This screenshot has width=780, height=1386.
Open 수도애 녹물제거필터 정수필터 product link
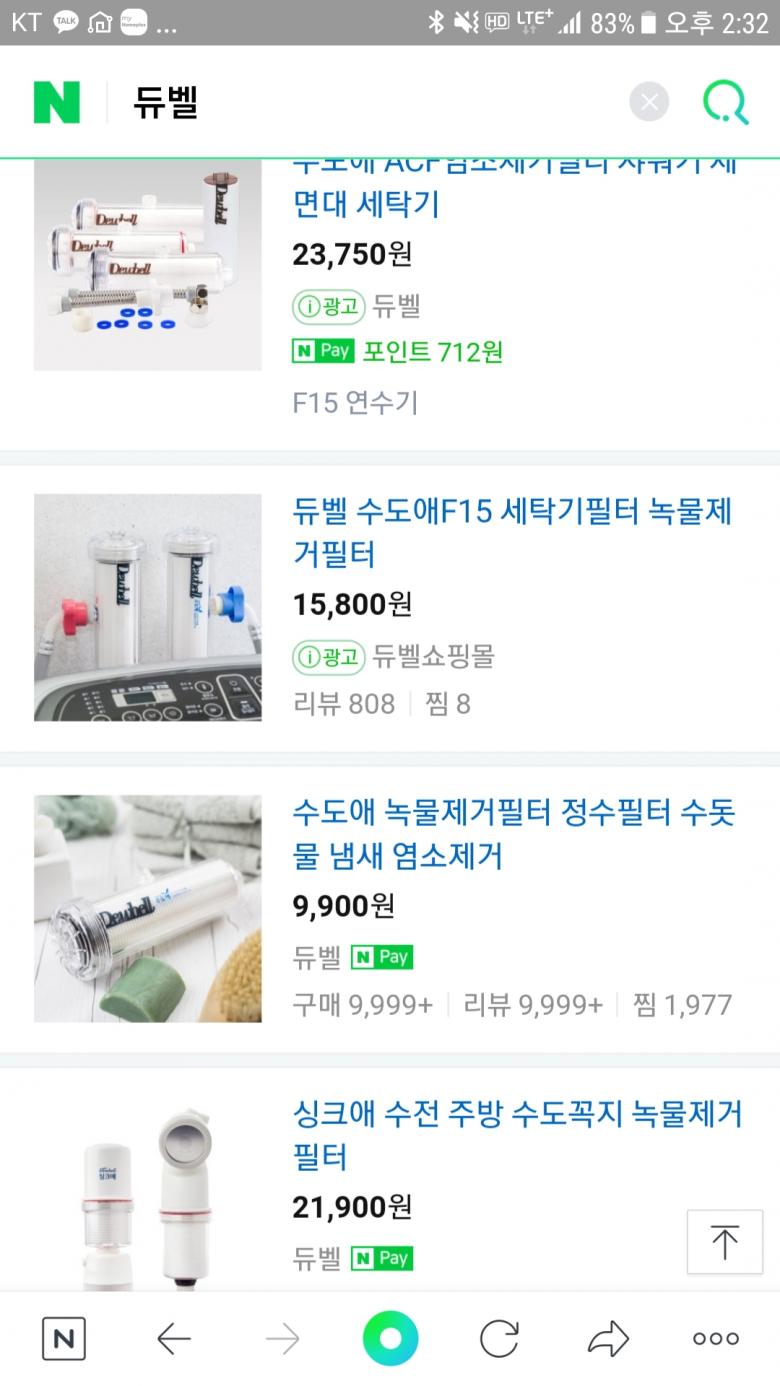coord(513,834)
